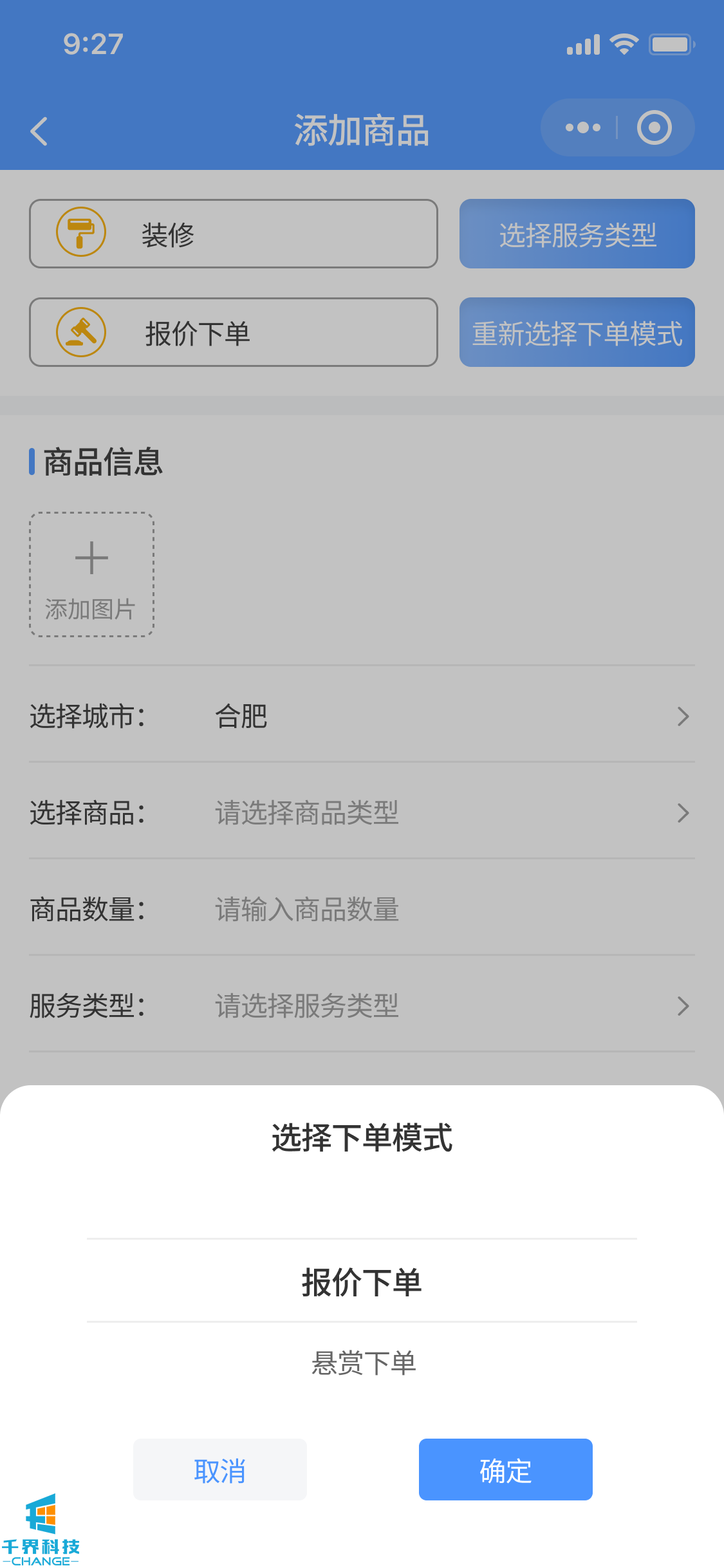Focus the 商品数量 input field
The height and width of the screenshot is (1568, 724).
tap(418, 909)
